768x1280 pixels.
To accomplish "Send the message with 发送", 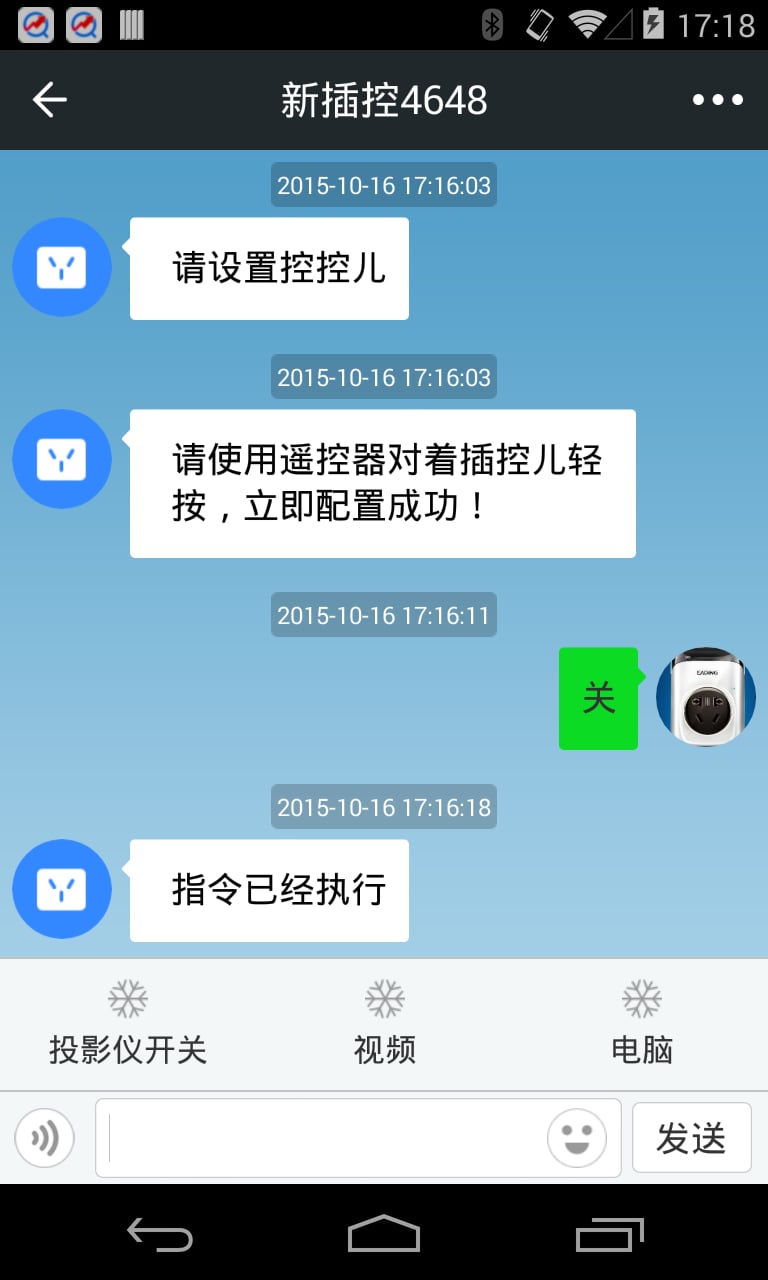I will pos(691,1138).
